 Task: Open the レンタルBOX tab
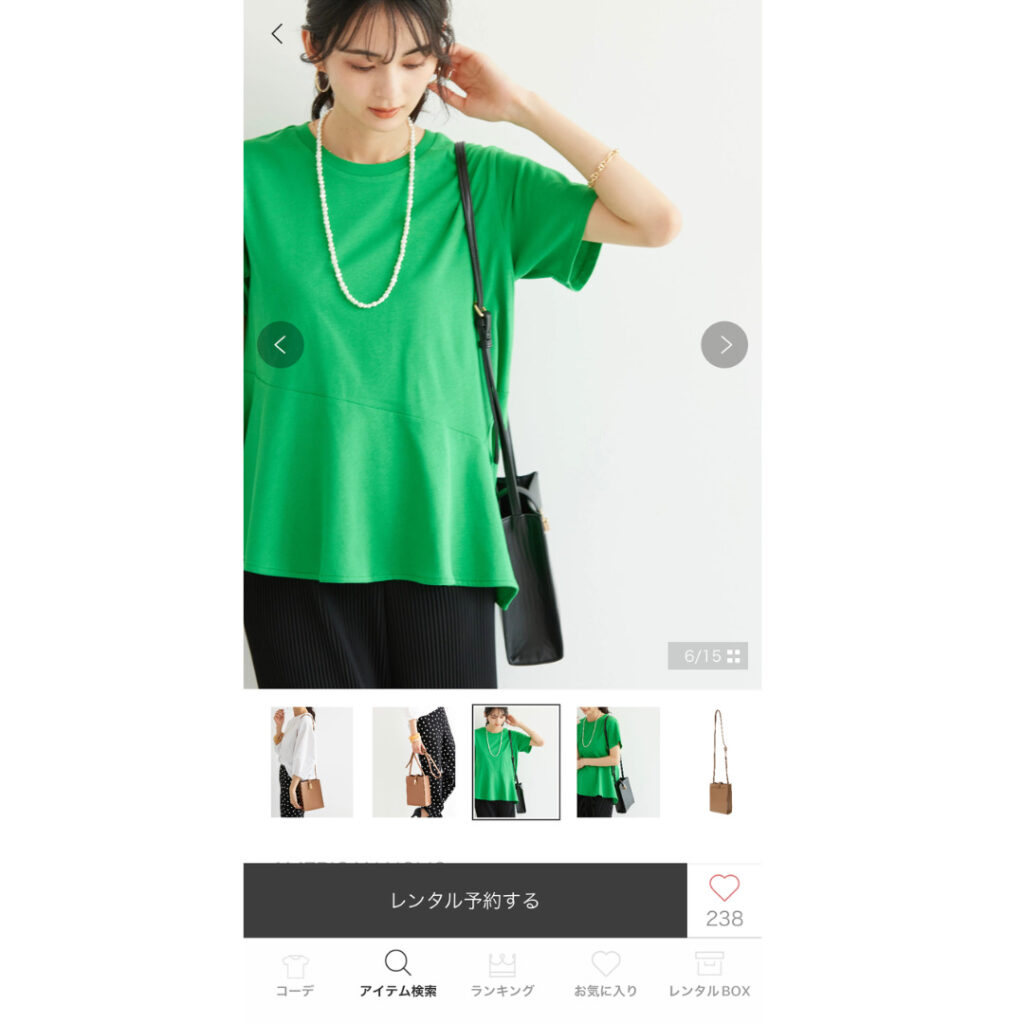tap(709, 975)
